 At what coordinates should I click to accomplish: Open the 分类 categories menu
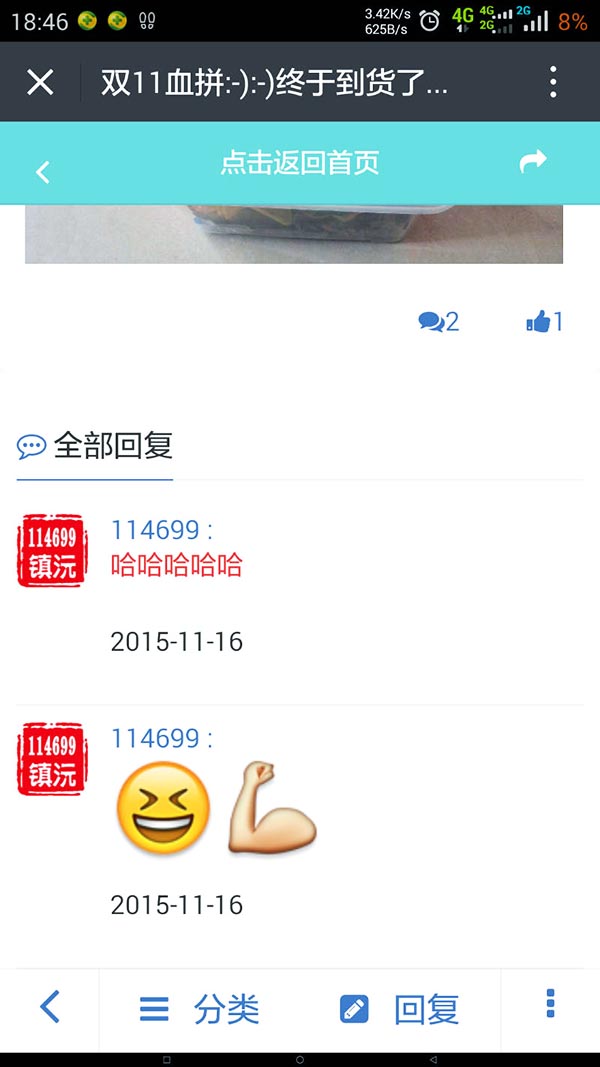[199, 1008]
